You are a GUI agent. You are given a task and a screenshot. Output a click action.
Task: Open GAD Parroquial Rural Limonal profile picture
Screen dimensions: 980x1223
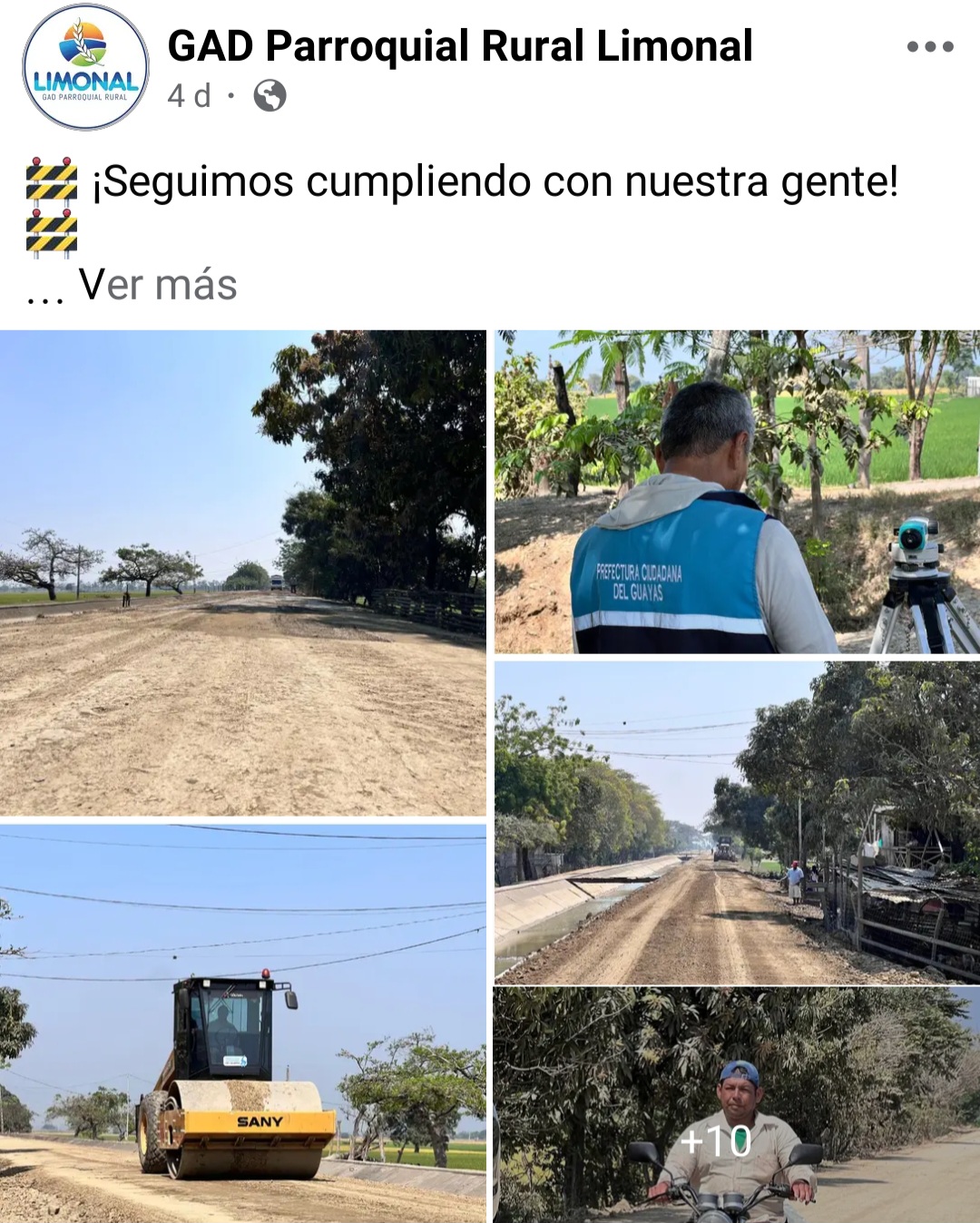tap(85, 67)
